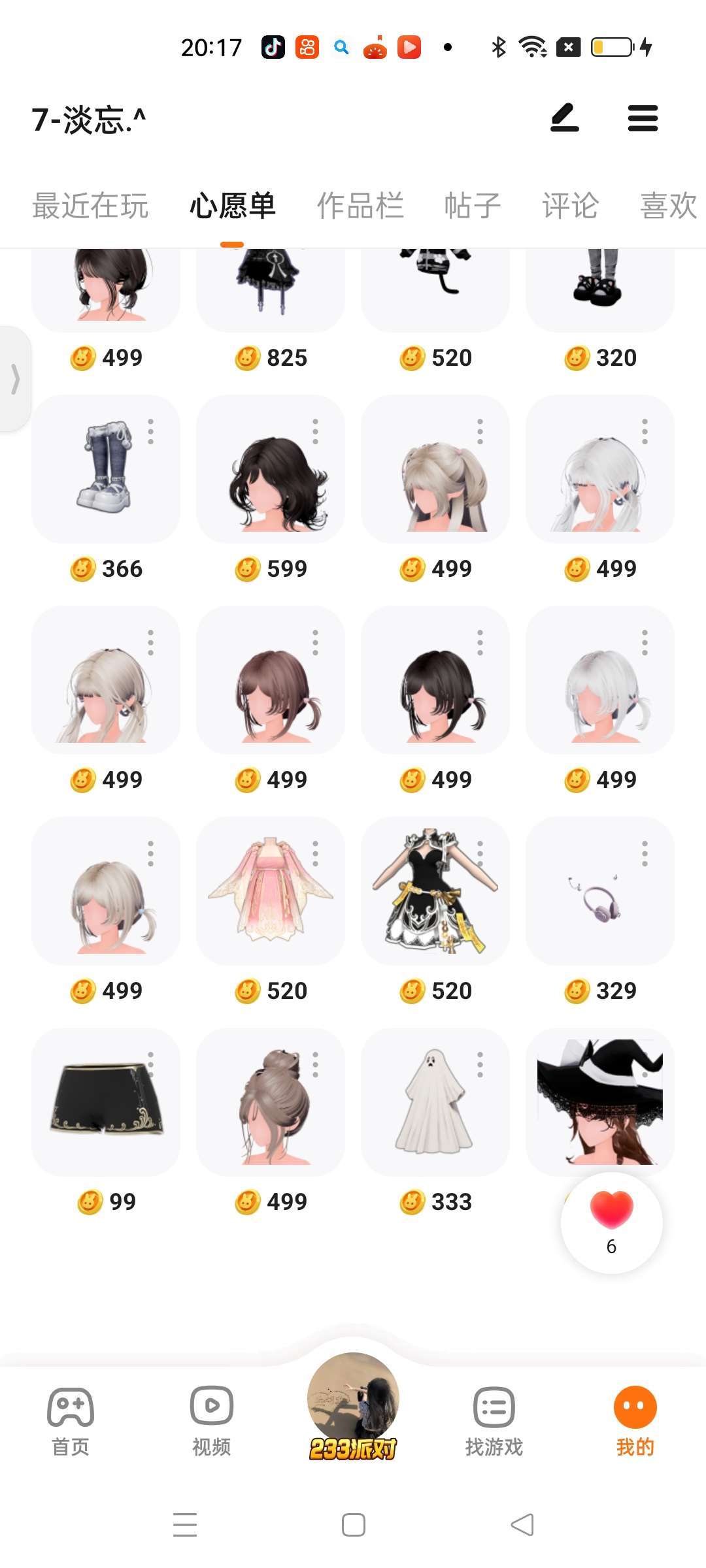Viewport: 706px width, 1568px height.
Task: Expand the side drawer handle arrow
Action: tap(15, 379)
